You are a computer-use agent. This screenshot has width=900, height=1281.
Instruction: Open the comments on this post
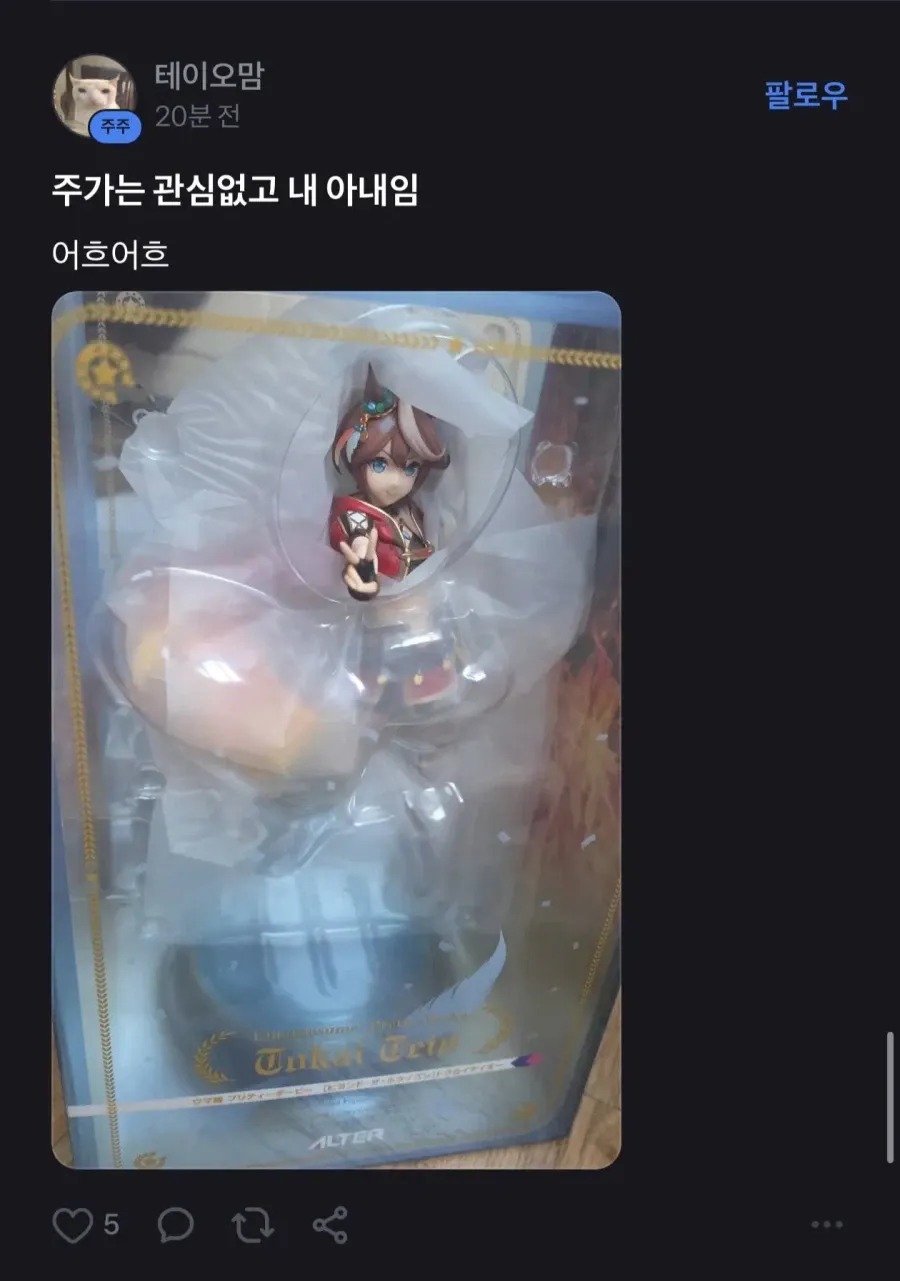coord(176,1225)
